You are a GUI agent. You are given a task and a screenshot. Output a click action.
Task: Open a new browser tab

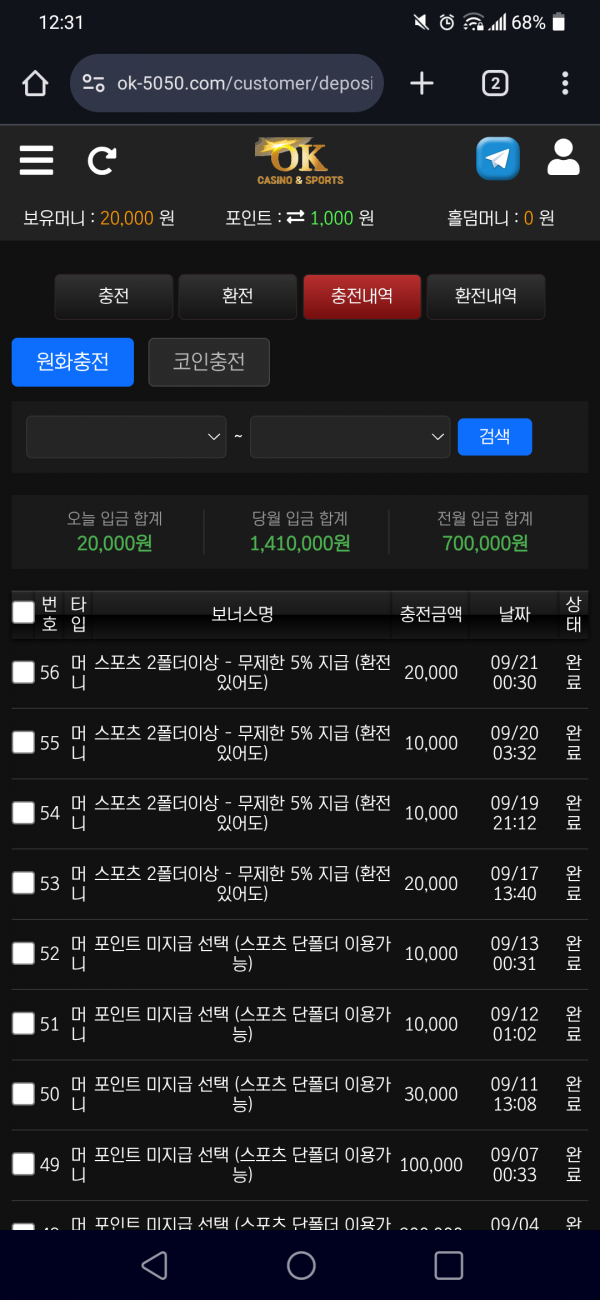click(422, 83)
